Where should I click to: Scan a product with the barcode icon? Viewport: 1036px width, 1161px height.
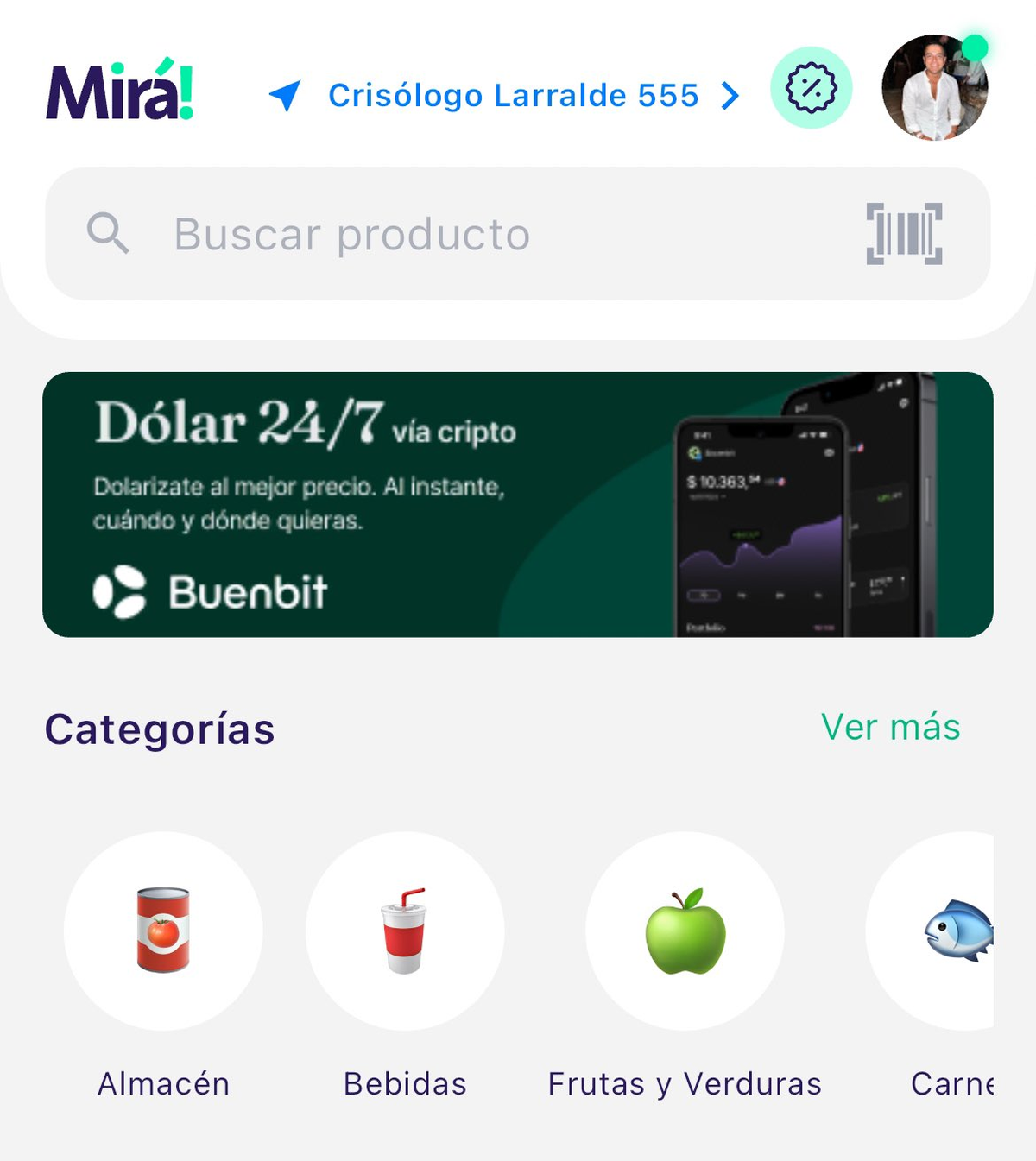[x=904, y=234]
